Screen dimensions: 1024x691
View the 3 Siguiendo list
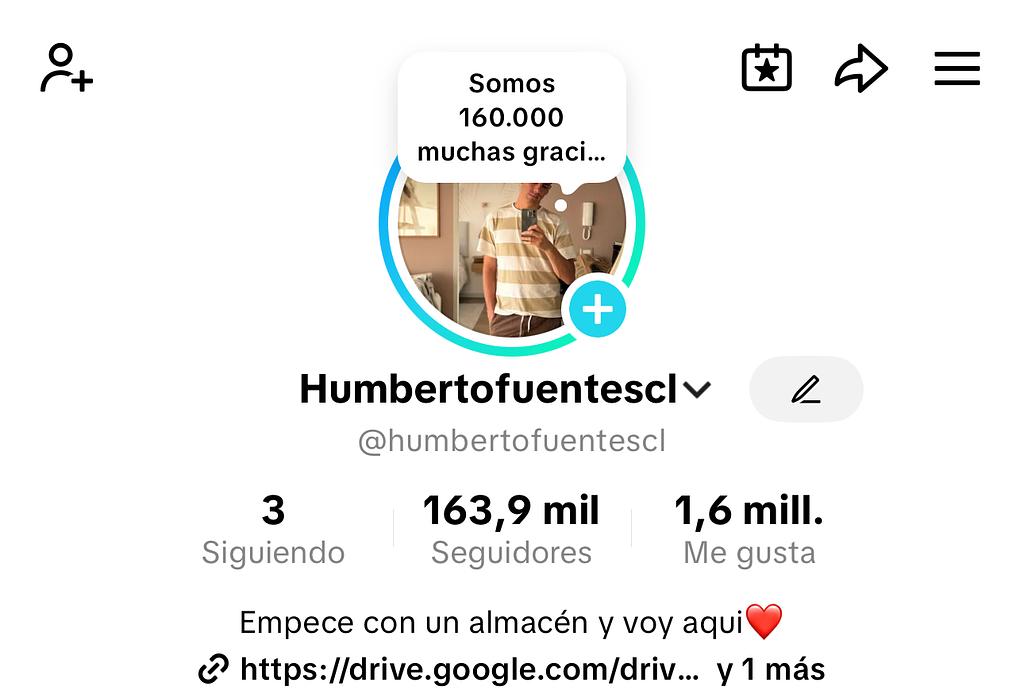coord(273,530)
